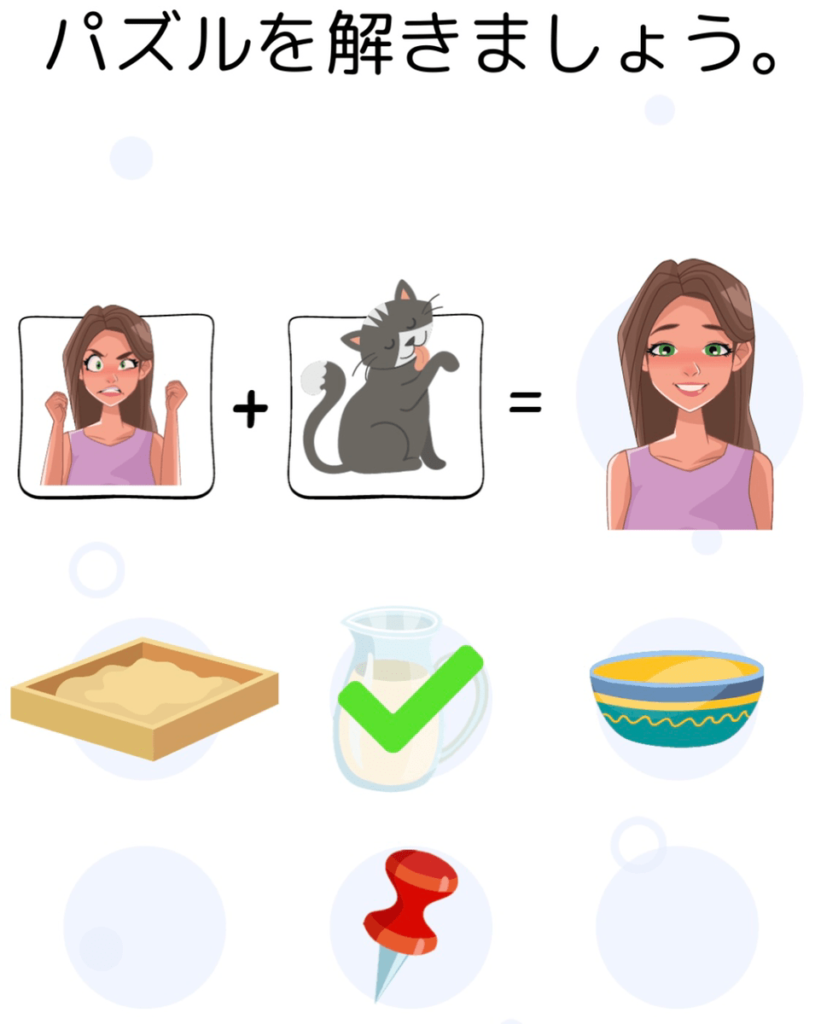Select the sandbox answer option

pyautogui.click(x=144, y=697)
